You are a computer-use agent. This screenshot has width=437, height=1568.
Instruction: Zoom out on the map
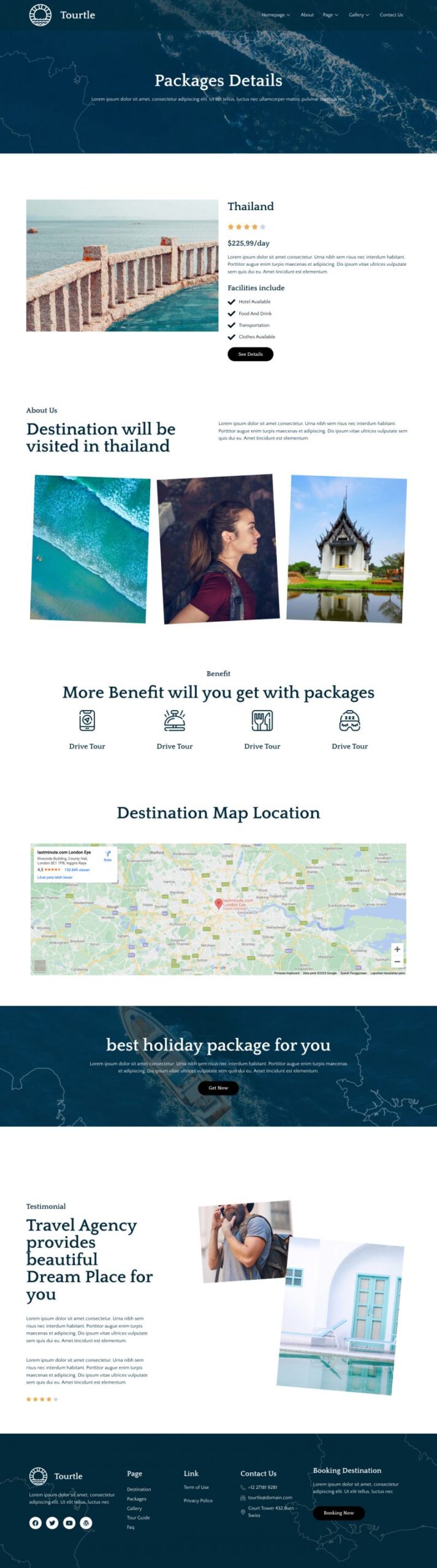397,962
